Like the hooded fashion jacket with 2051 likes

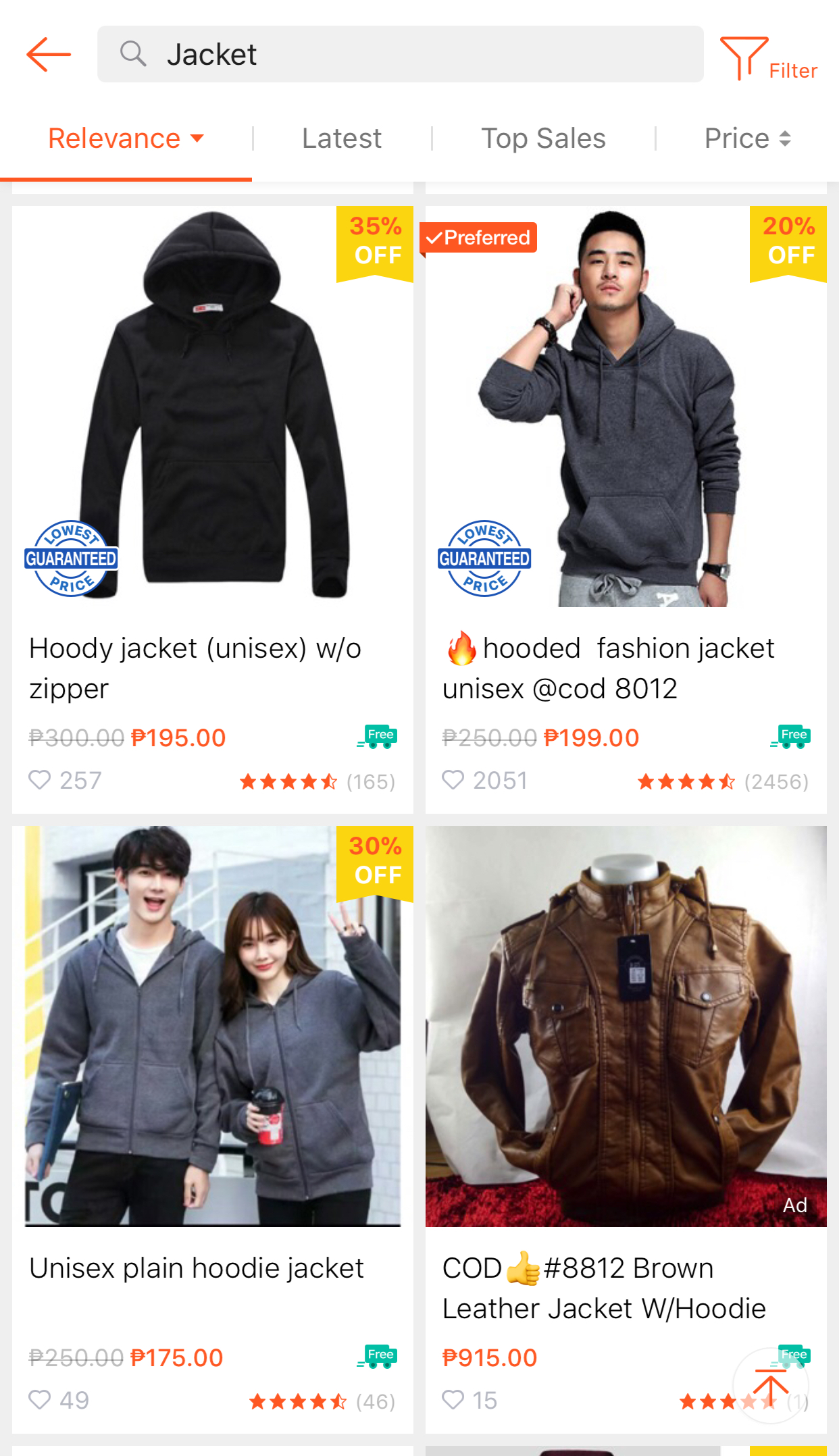click(453, 780)
